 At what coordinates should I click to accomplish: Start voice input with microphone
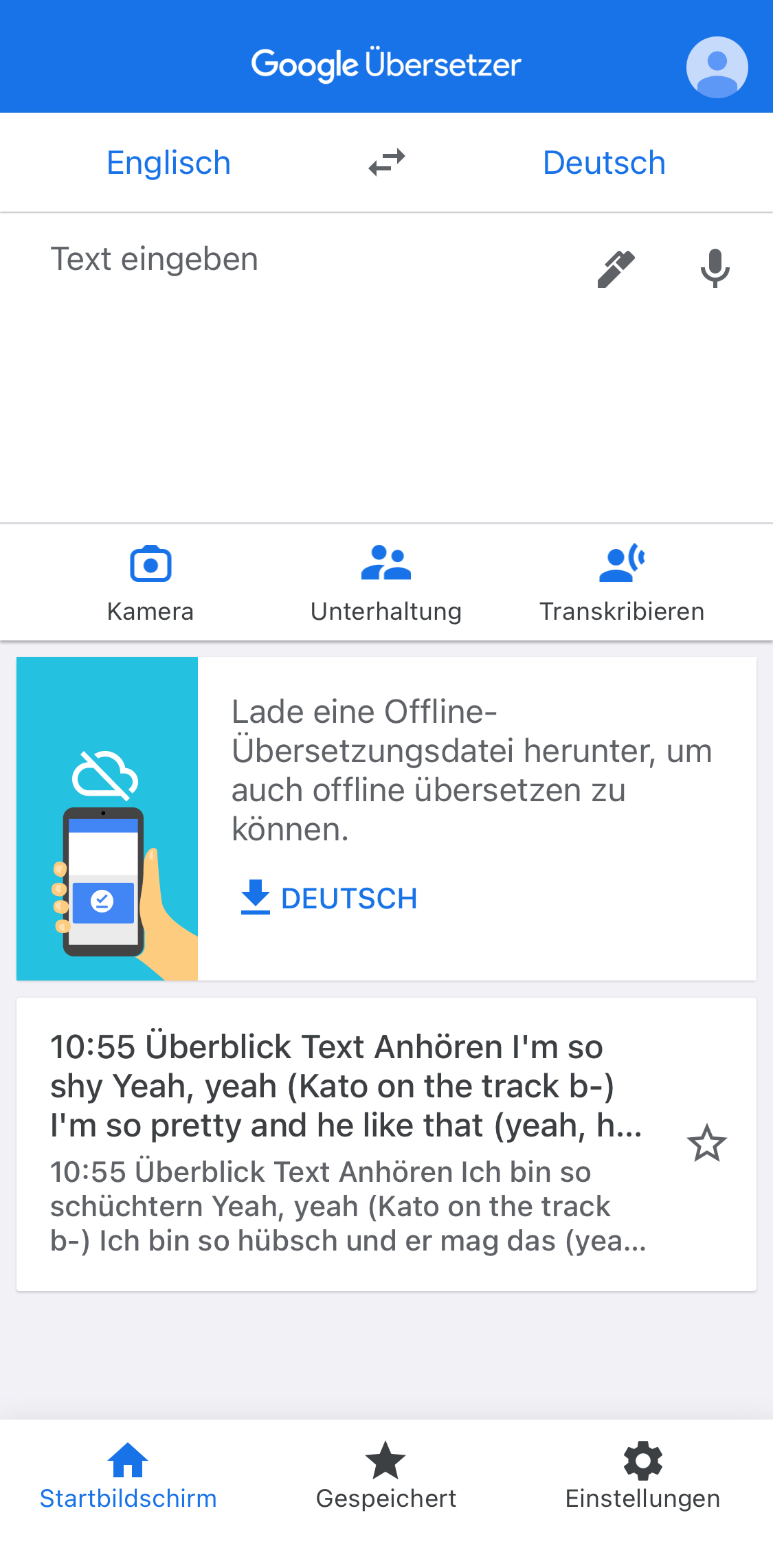(715, 269)
